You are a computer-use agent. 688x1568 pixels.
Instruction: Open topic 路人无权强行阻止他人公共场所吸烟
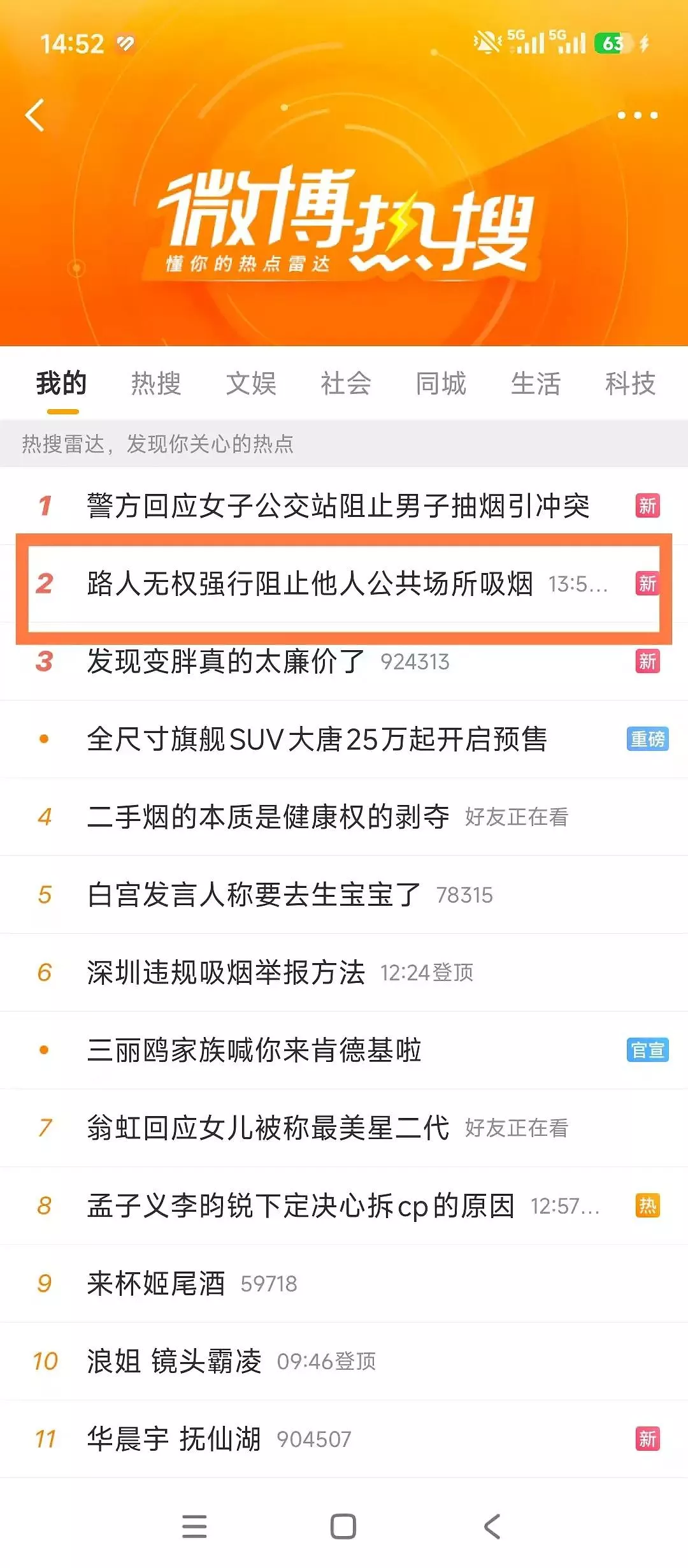(x=310, y=584)
